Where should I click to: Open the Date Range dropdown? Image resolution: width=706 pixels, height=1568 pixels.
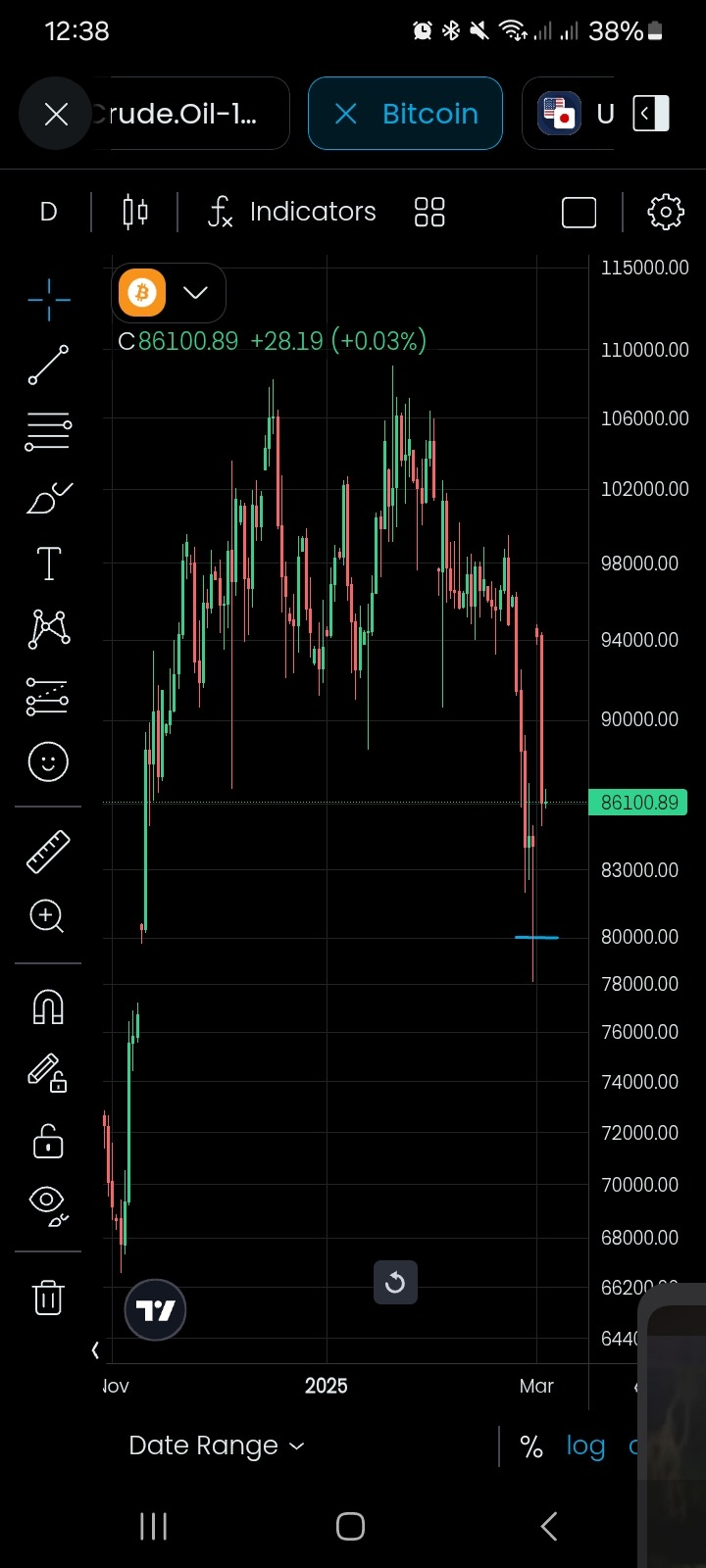tap(217, 1445)
